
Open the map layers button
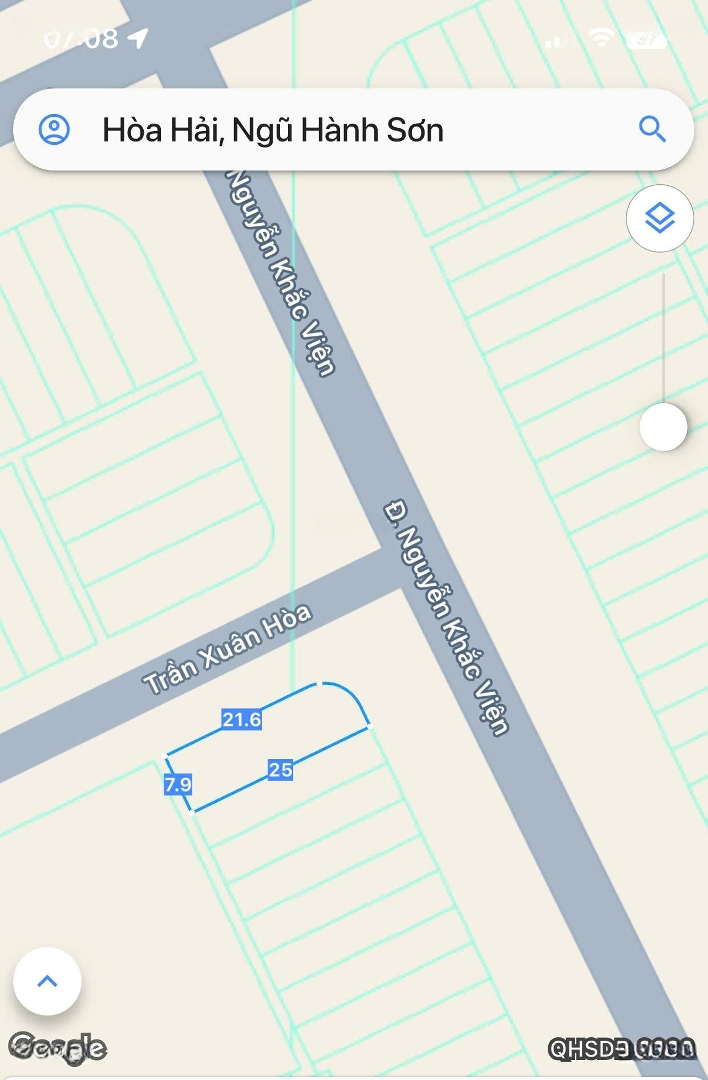pyautogui.click(x=660, y=218)
